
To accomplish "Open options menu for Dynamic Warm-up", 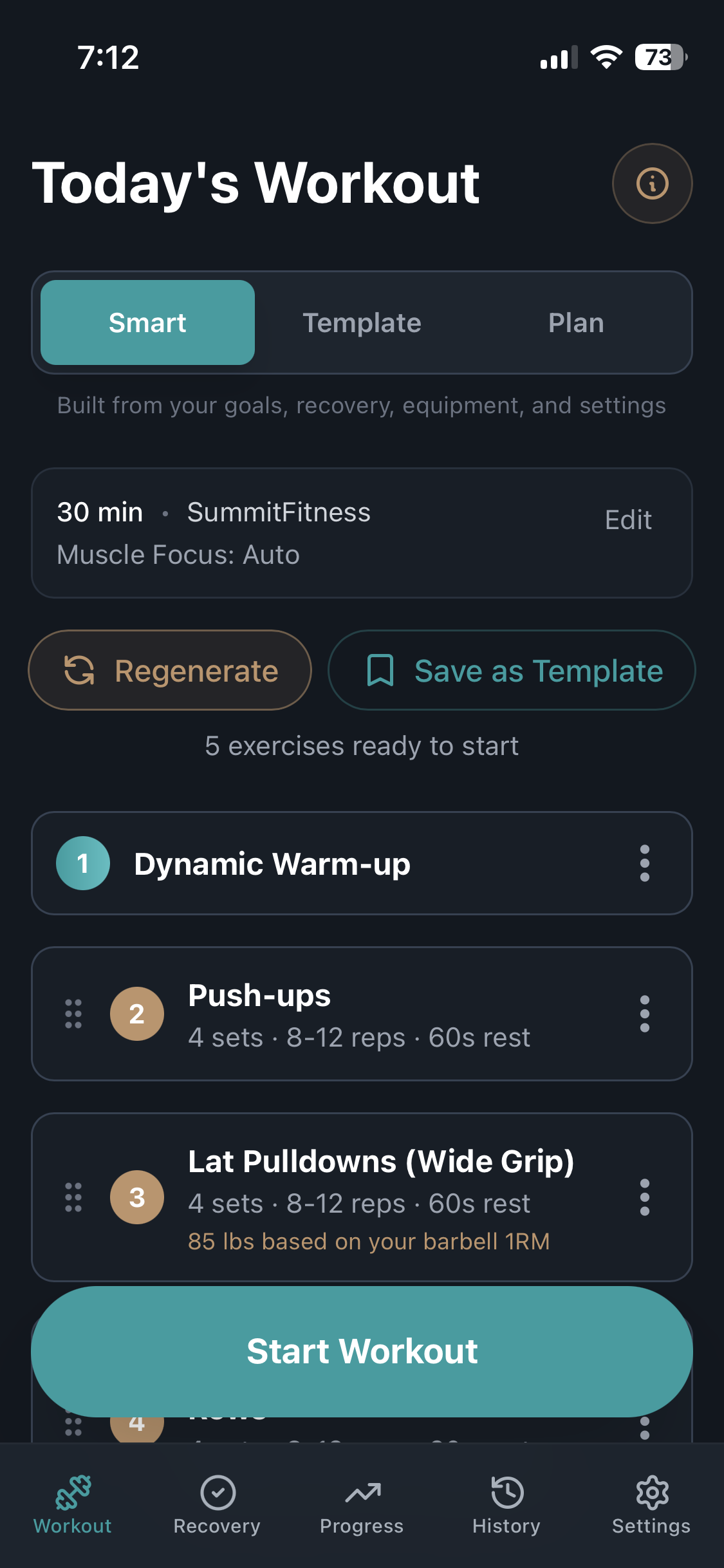I will 644,864.
